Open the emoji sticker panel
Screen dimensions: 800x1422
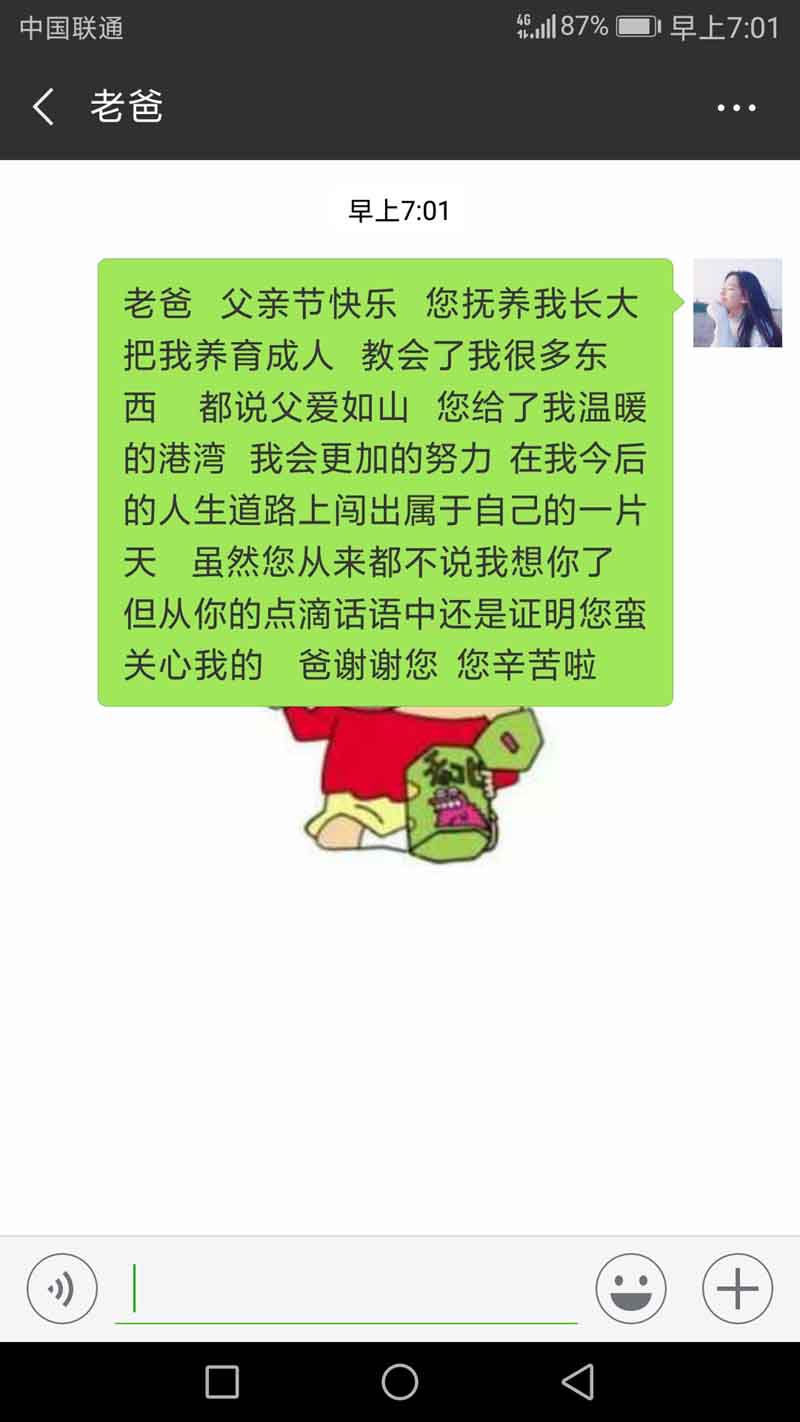[631, 1289]
